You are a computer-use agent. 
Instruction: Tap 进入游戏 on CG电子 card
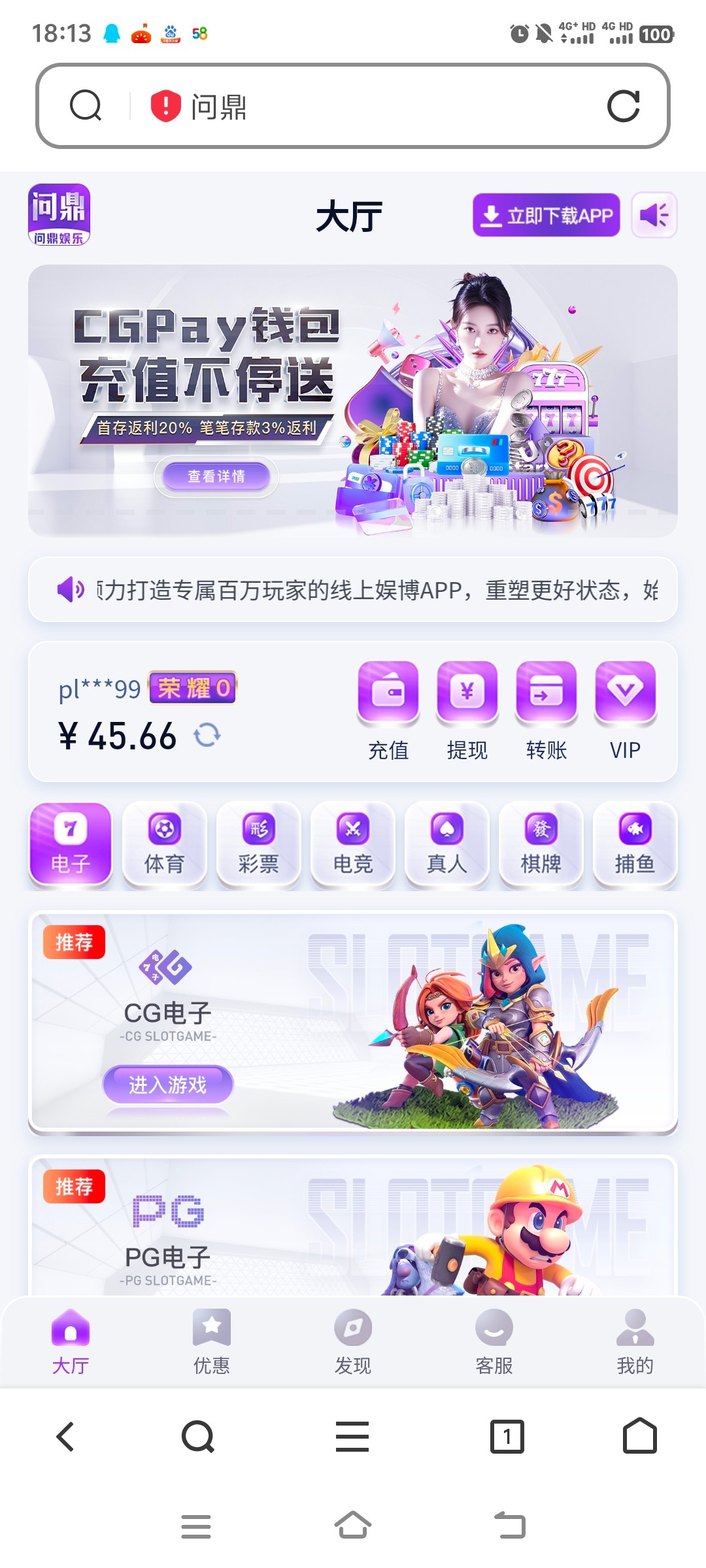[x=168, y=1085]
